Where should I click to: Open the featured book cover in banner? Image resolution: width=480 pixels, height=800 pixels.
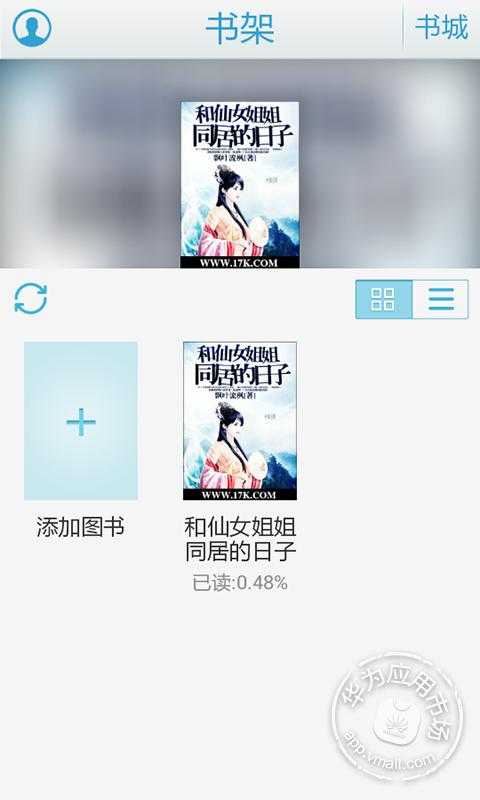coord(240,184)
